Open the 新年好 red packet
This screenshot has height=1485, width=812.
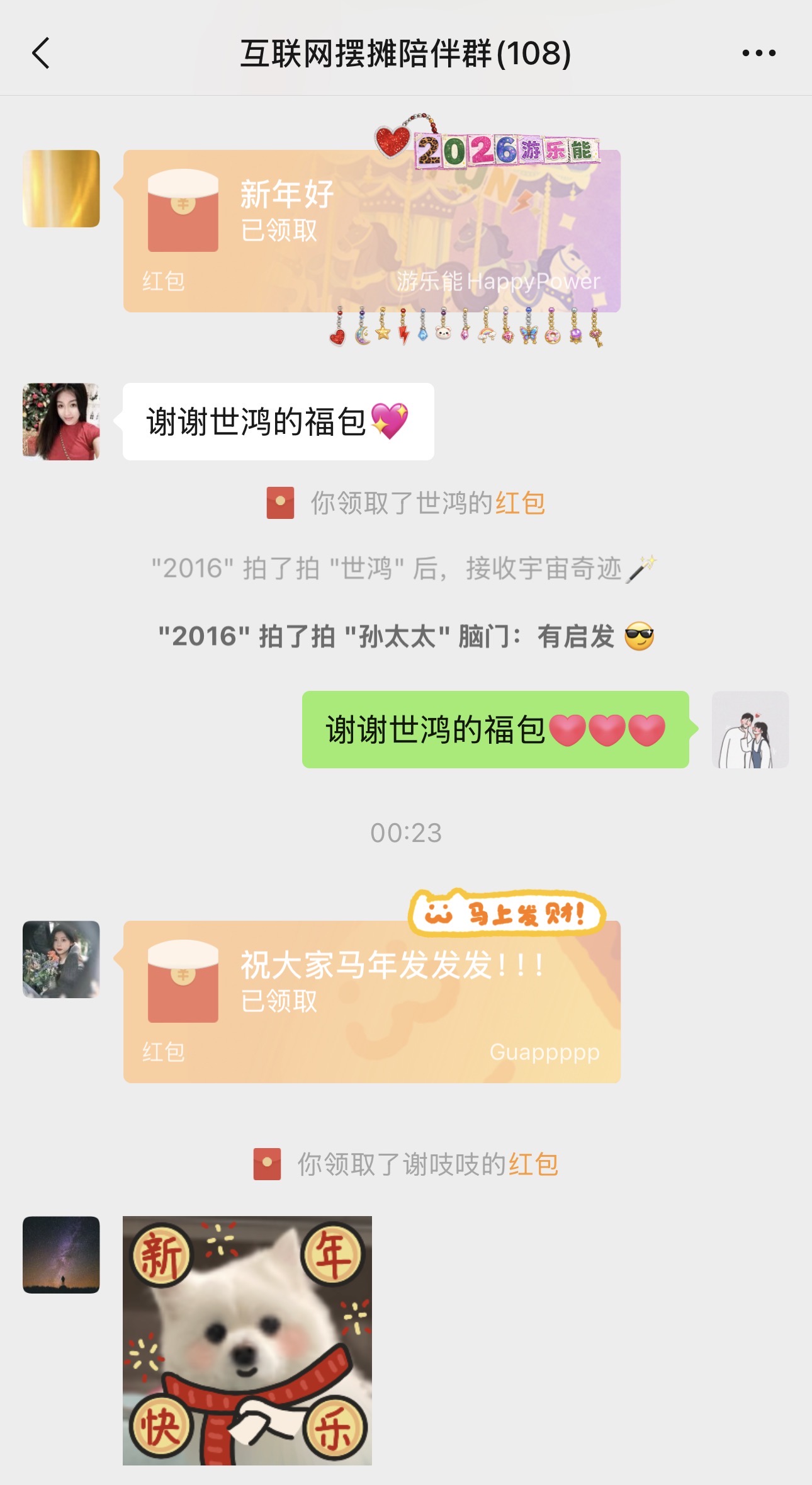click(x=371, y=231)
